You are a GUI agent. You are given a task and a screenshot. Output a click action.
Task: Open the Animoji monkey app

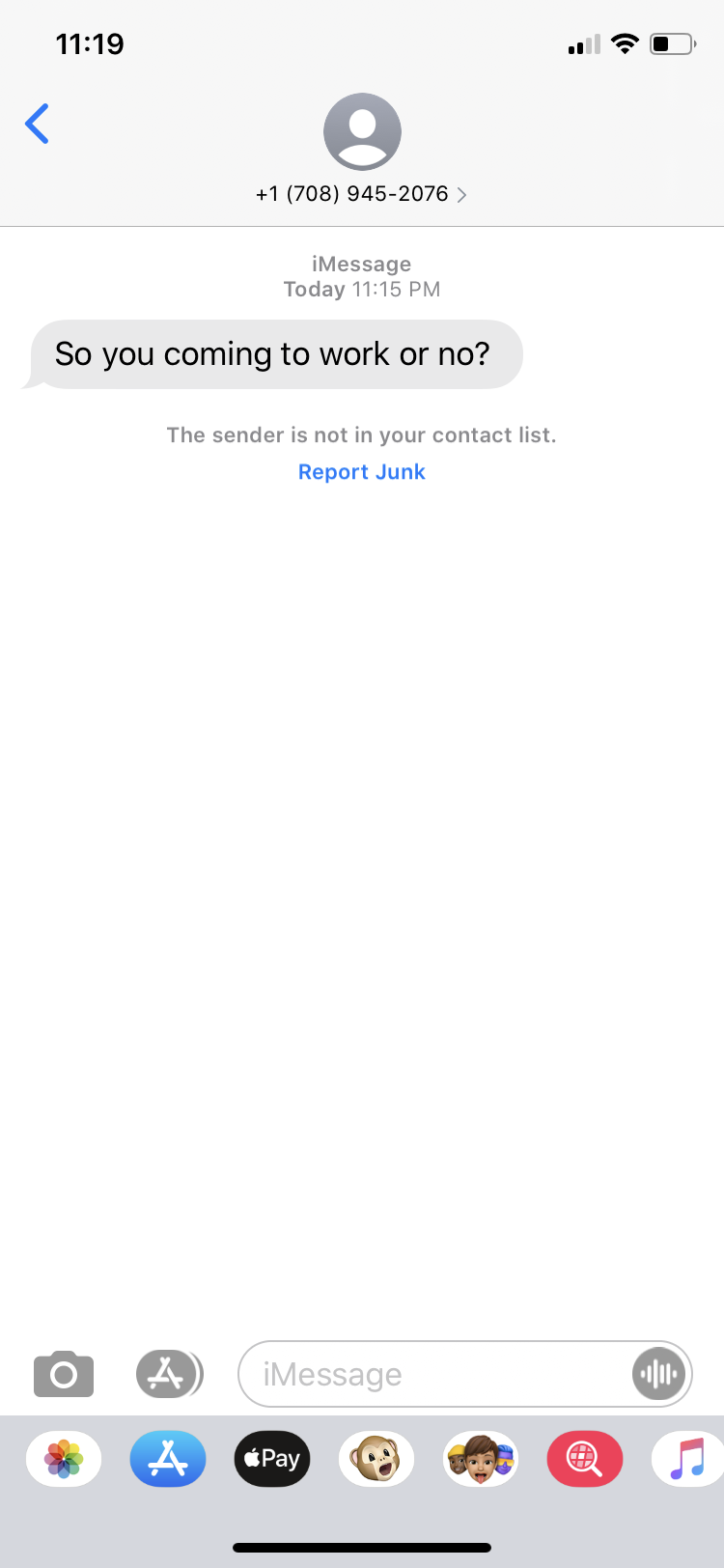click(376, 1458)
